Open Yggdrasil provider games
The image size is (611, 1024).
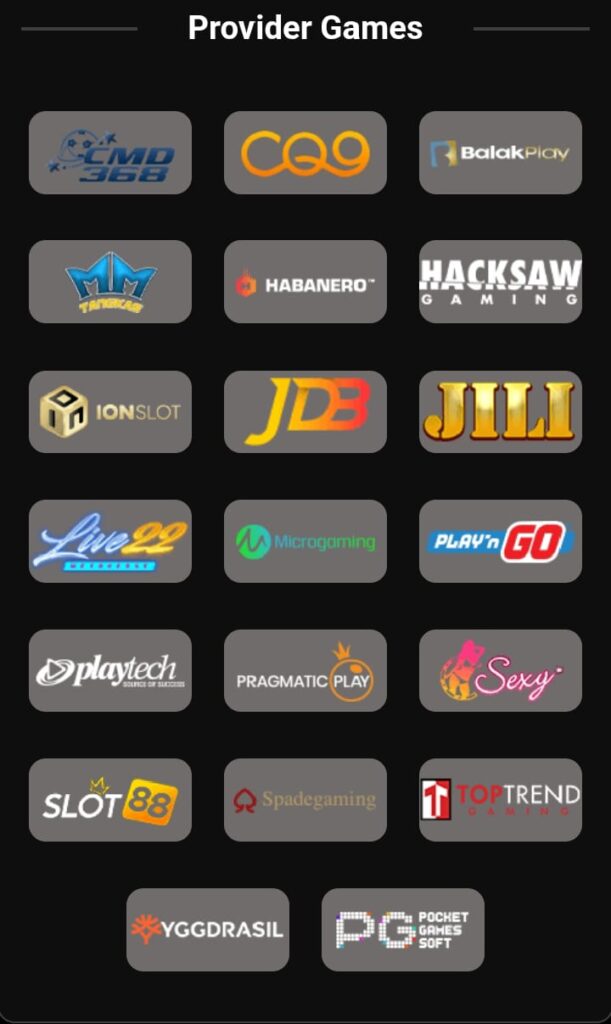(x=207, y=929)
